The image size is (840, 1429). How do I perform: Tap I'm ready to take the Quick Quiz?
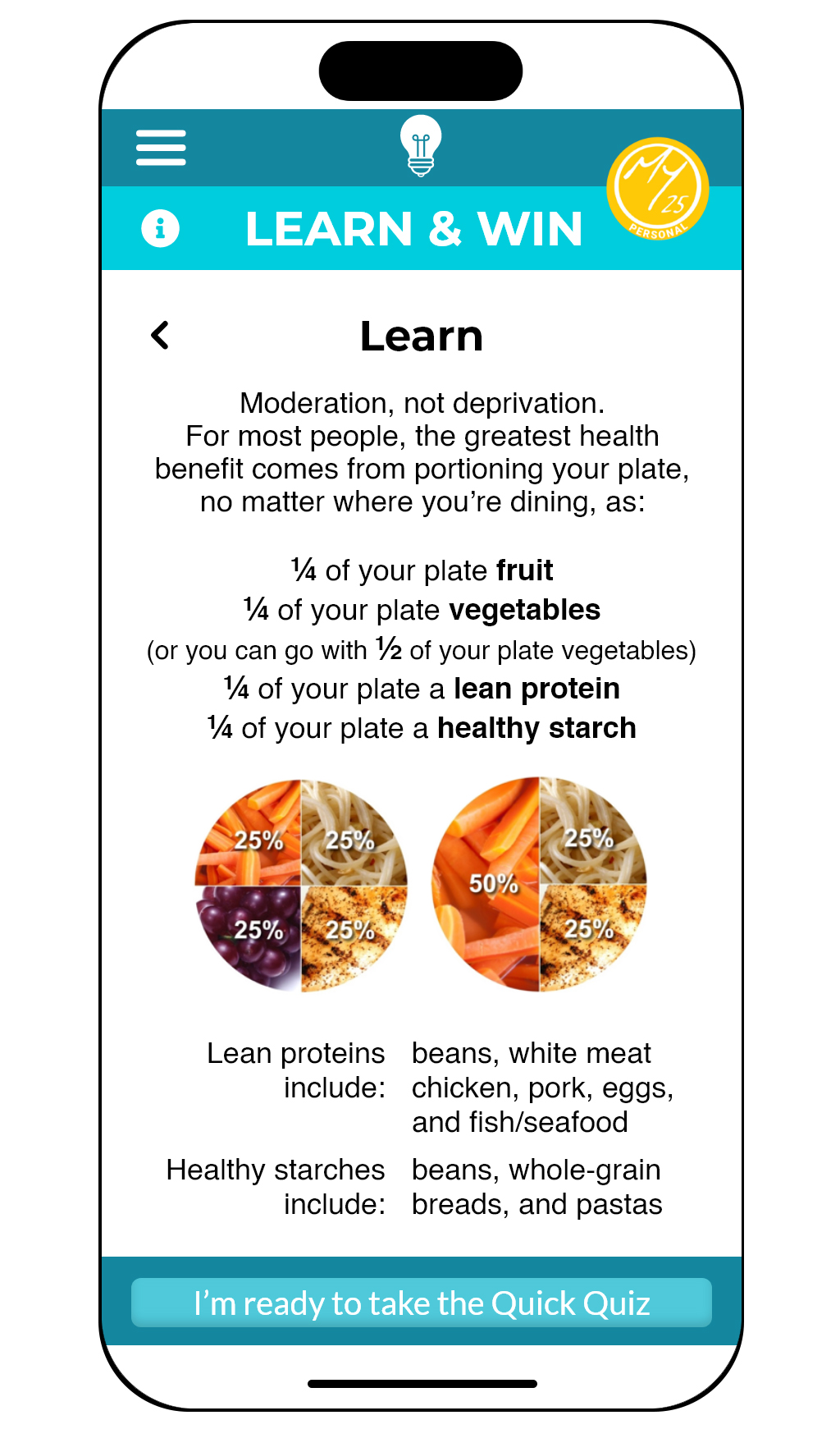click(x=422, y=1303)
